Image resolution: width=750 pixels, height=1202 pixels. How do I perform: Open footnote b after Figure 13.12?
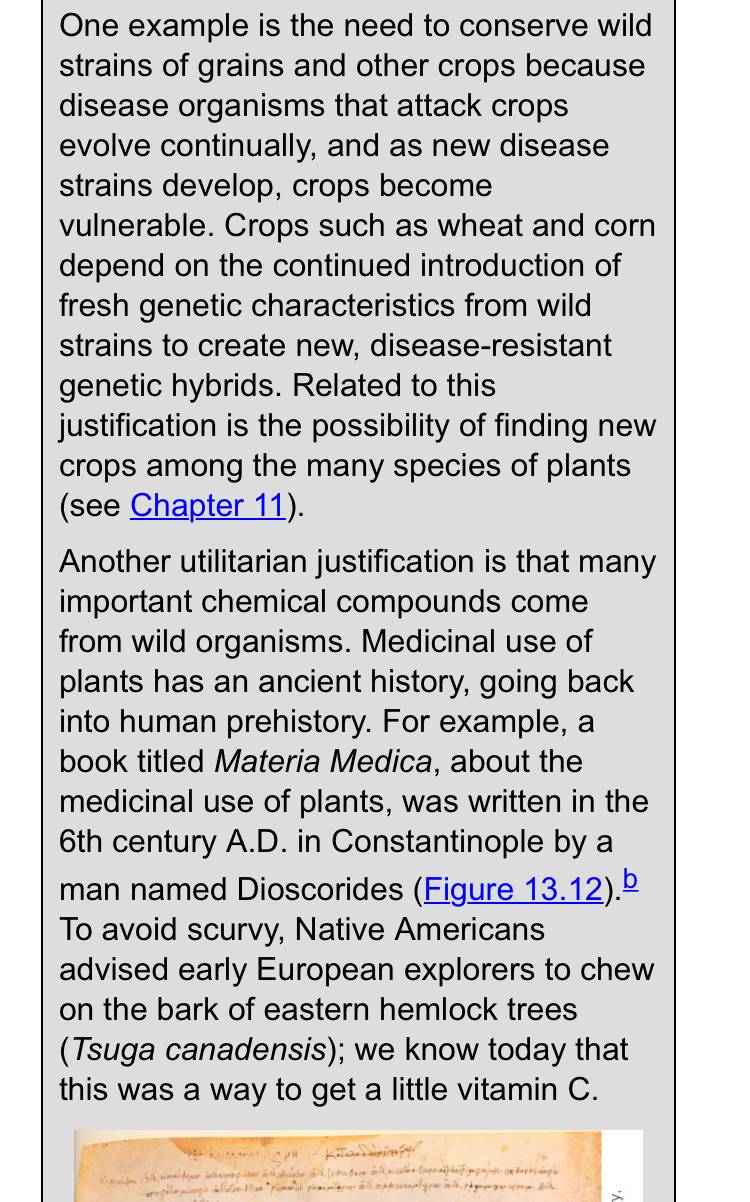630,880
